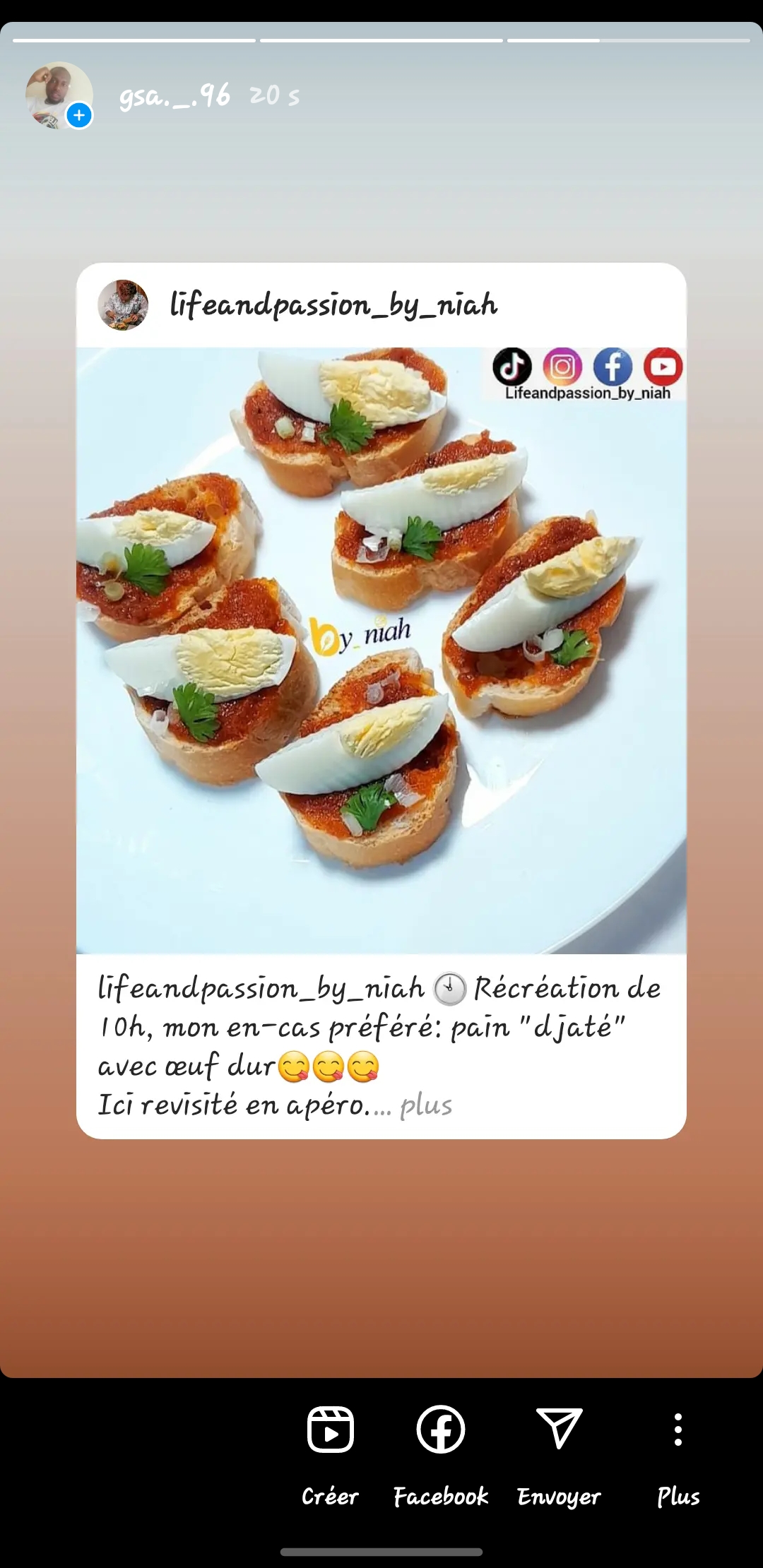Tap Créer to make a reel
This screenshot has height=1568, width=763.
(x=330, y=1451)
